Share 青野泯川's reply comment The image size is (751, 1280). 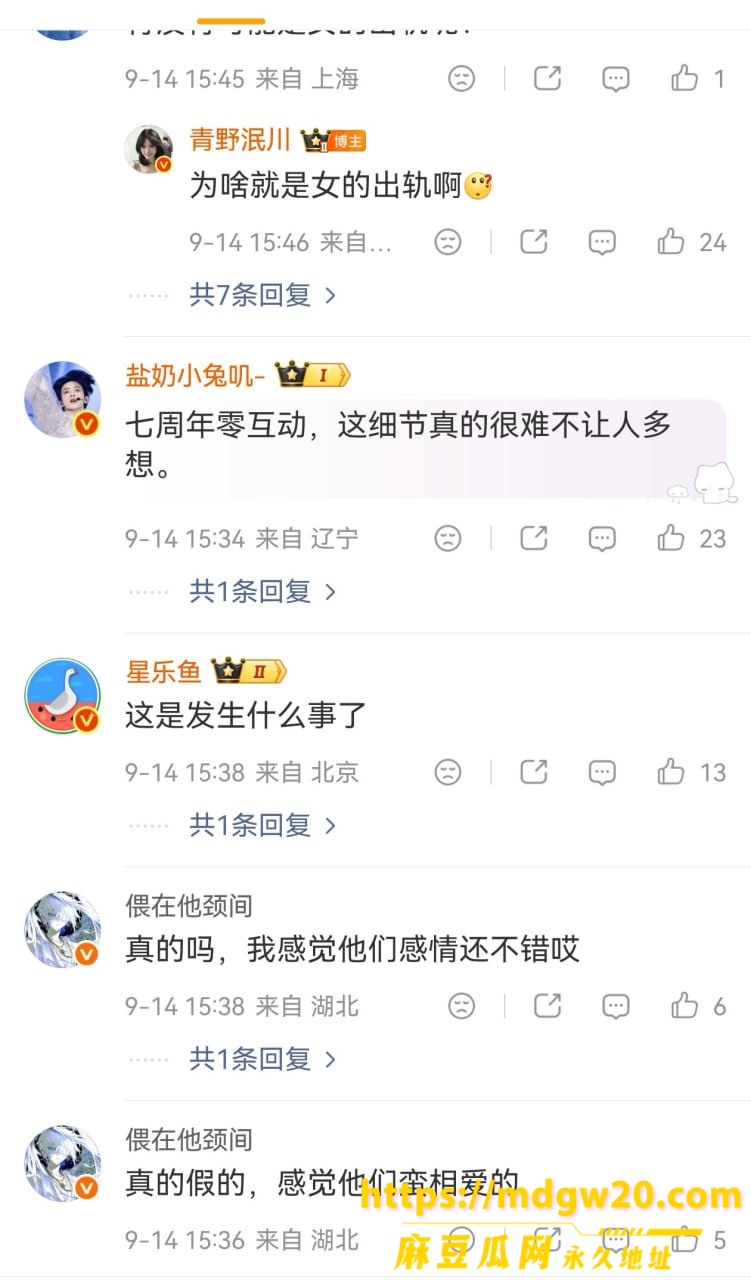pyautogui.click(x=534, y=241)
